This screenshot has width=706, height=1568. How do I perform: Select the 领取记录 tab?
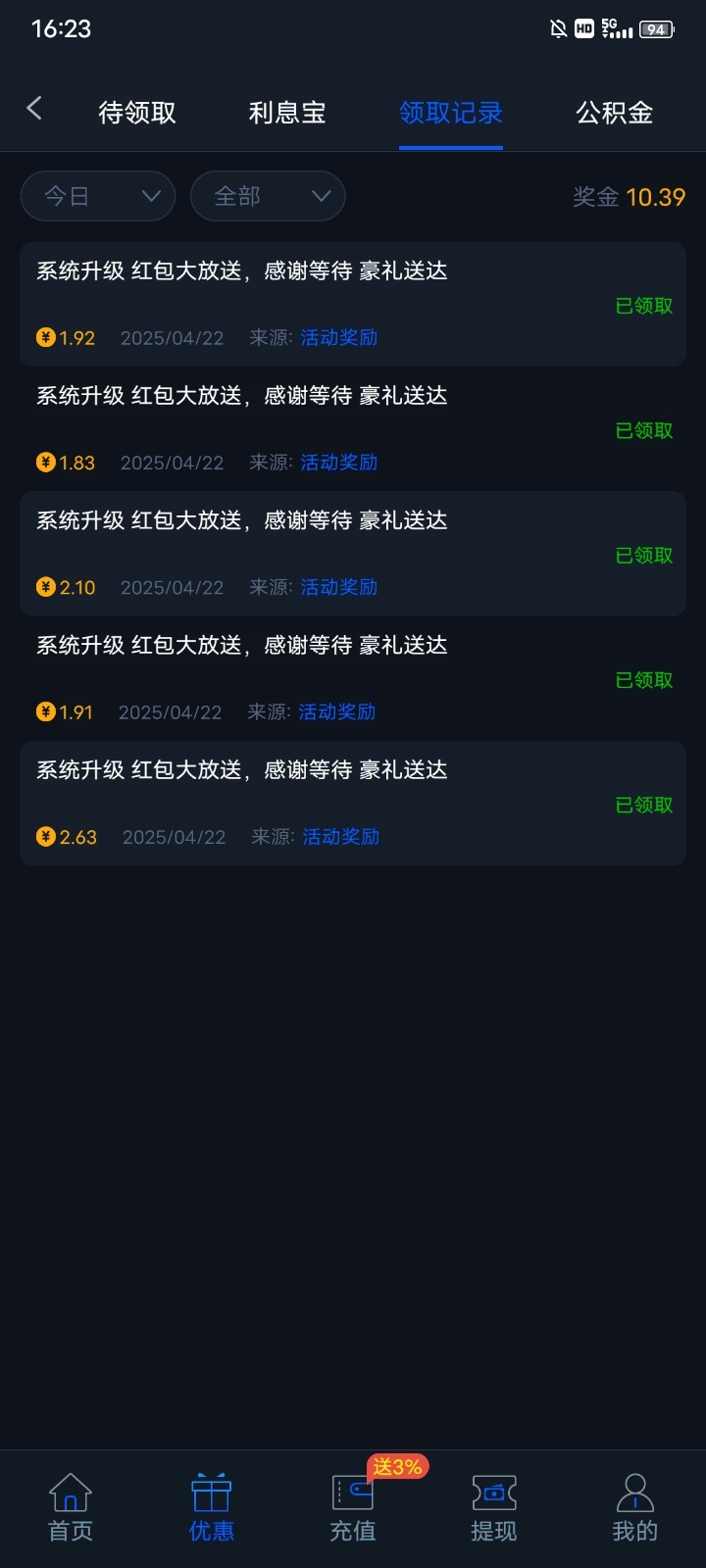click(x=451, y=113)
